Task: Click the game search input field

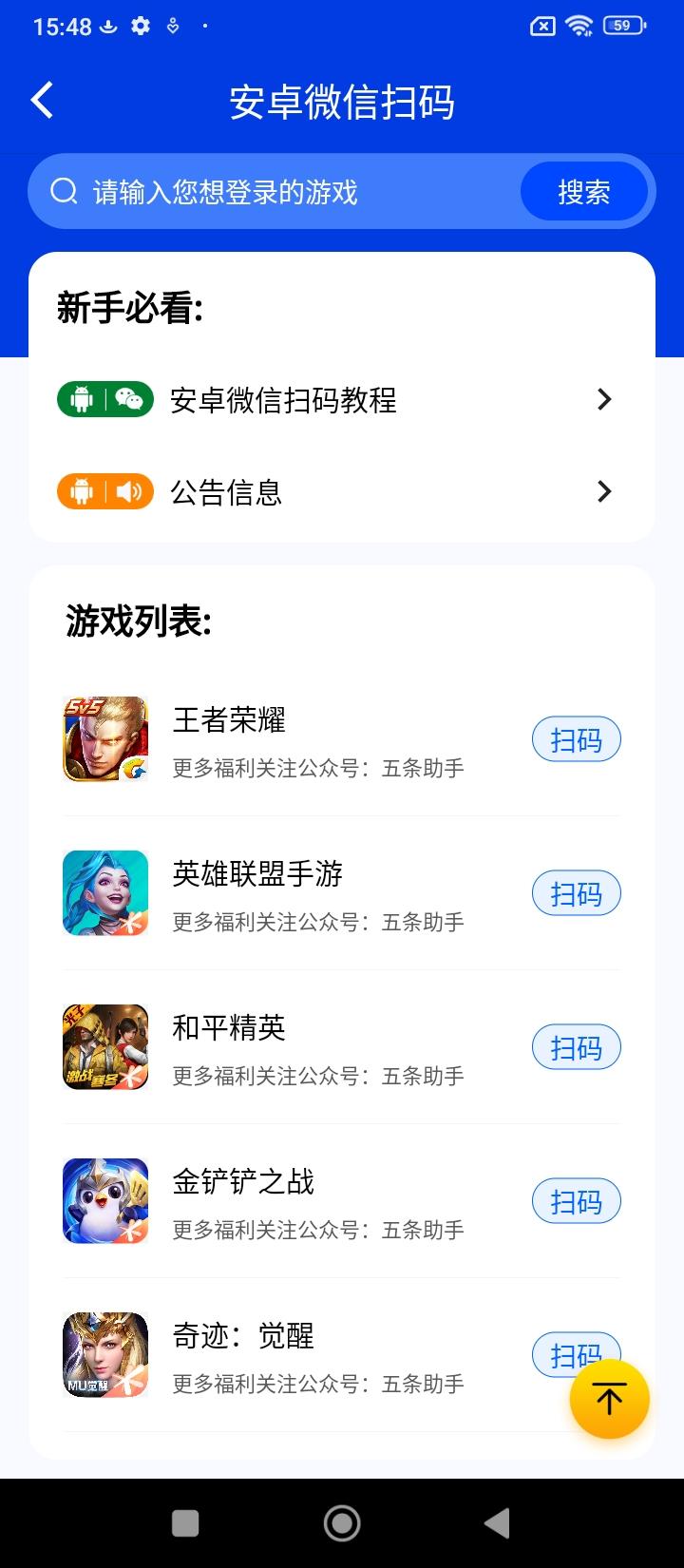Action: [x=285, y=191]
